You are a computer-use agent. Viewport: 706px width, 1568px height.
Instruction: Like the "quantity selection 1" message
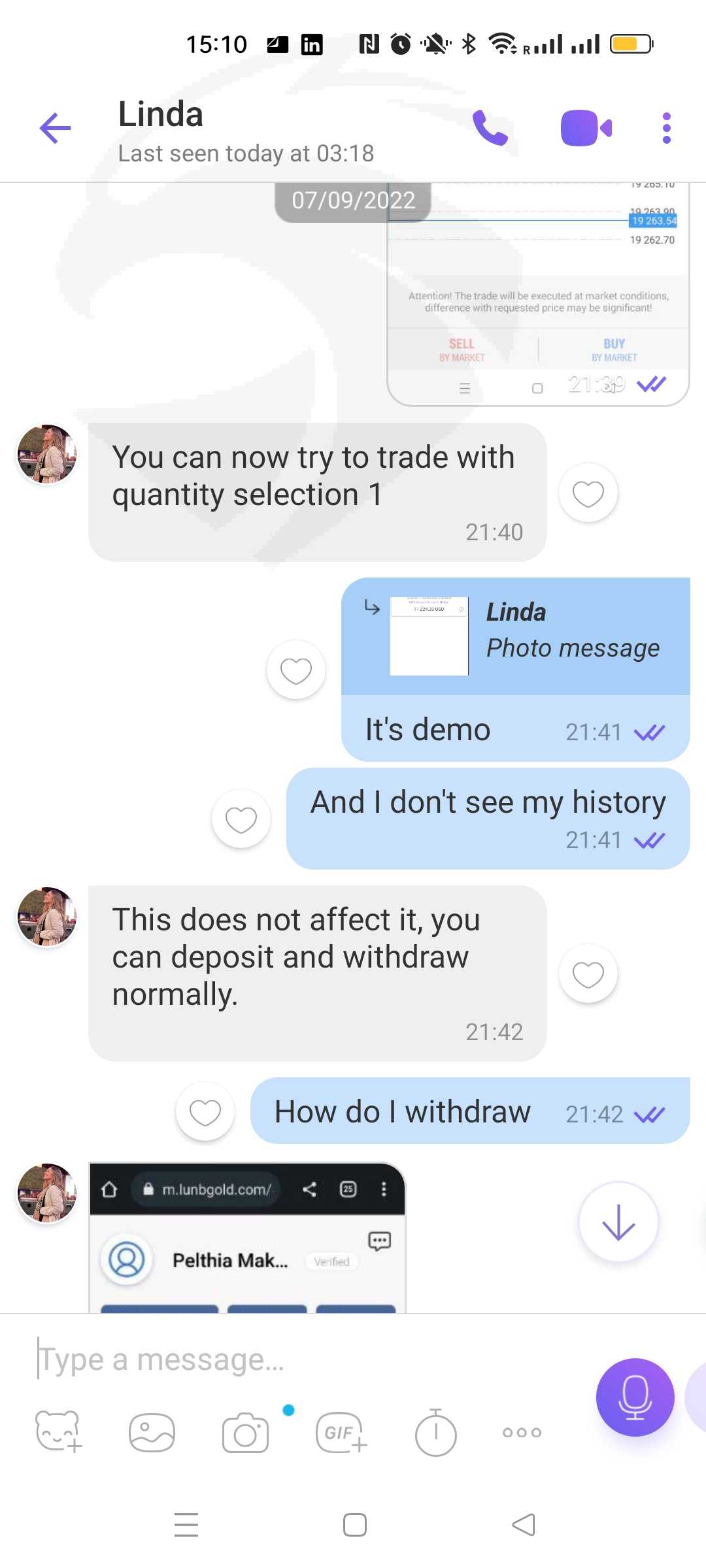point(588,493)
